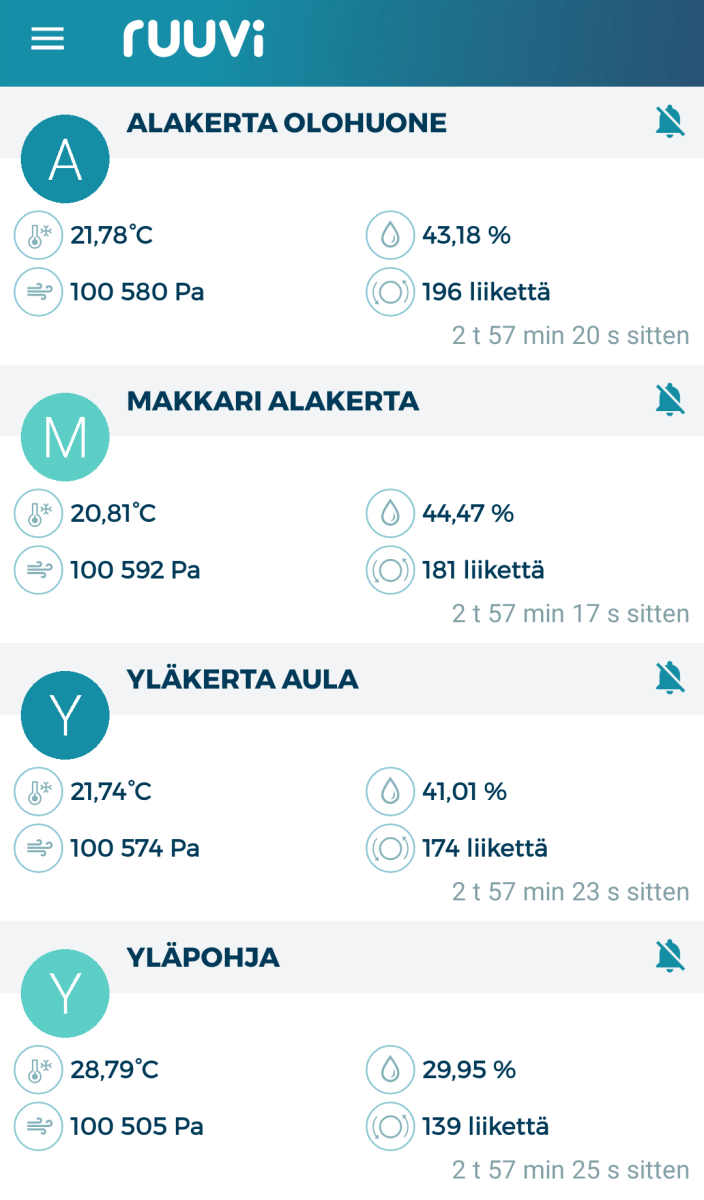The height and width of the screenshot is (1200, 704).
Task: Tap the alert bell for ALAKERTA OLOHUONE
Action: pos(670,123)
